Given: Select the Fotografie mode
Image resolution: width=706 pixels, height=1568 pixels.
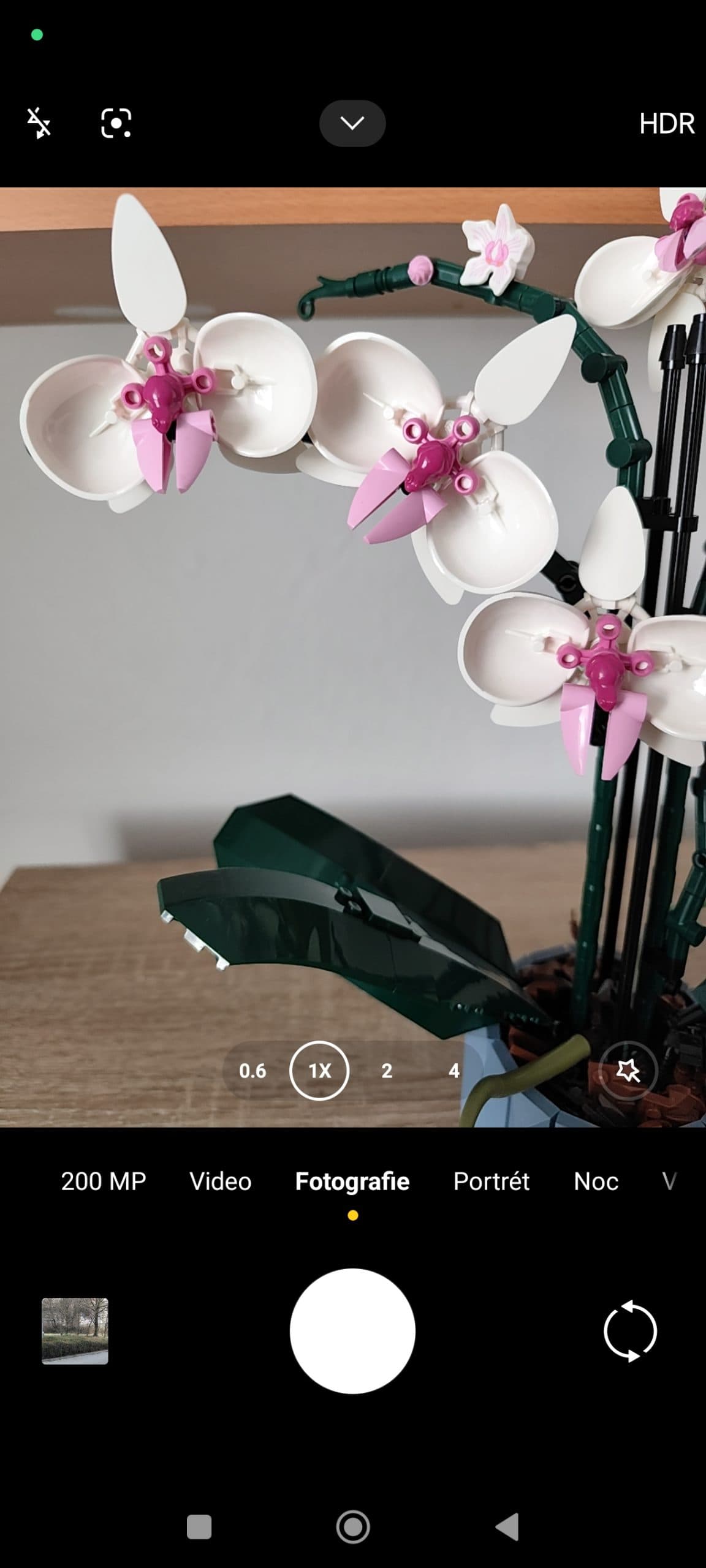Looking at the screenshot, I should click(x=352, y=1181).
